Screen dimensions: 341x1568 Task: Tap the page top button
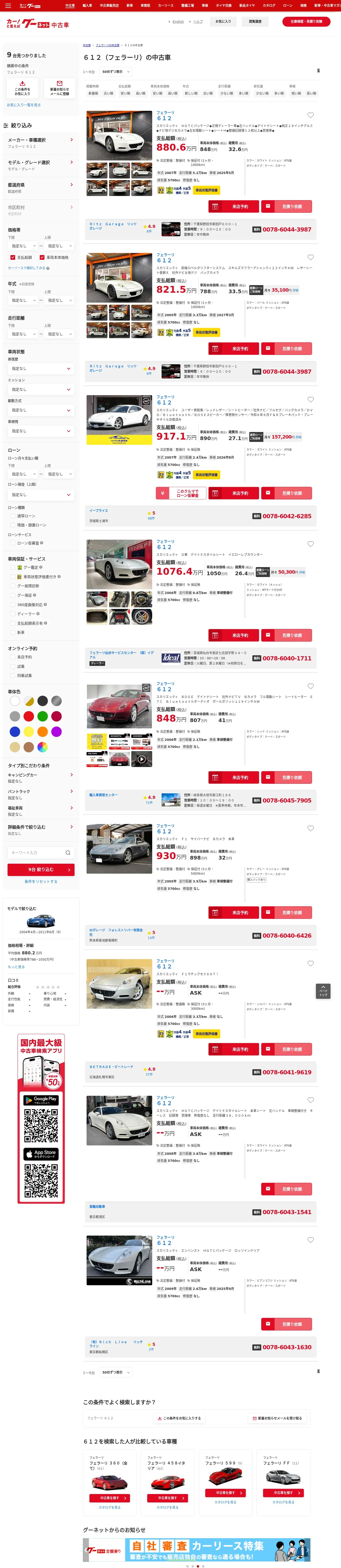(323, 991)
